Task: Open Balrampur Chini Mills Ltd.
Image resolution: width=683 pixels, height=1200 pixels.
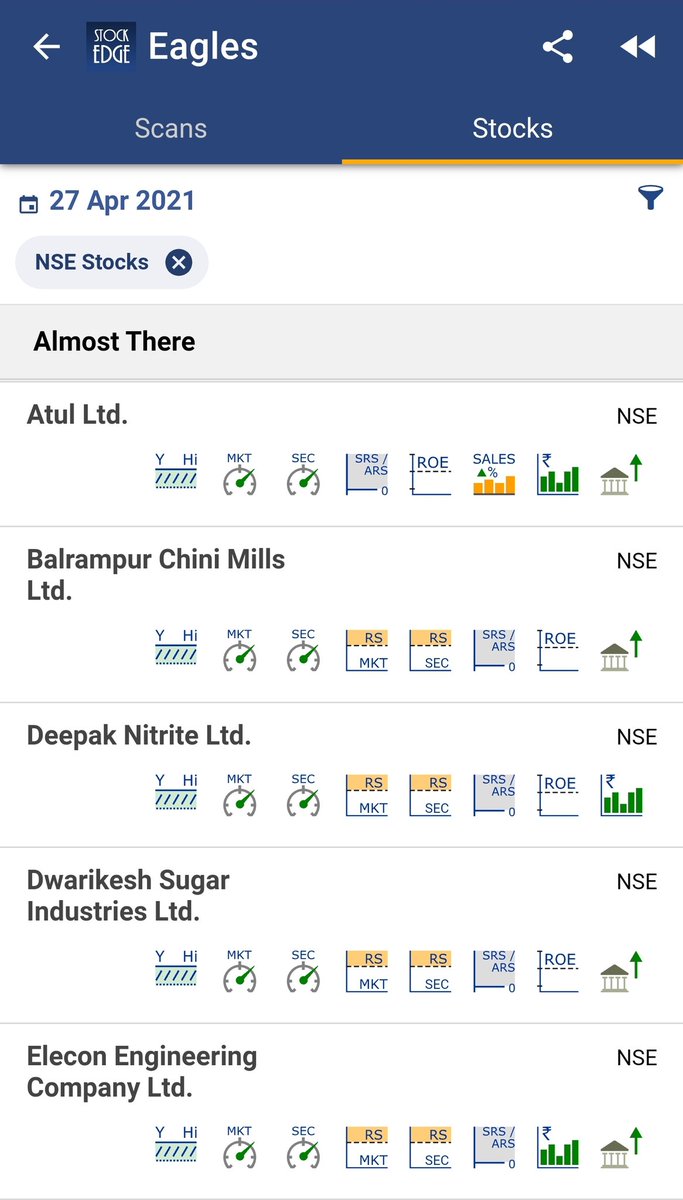Action: pyautogui.click(x=341, y=615)
